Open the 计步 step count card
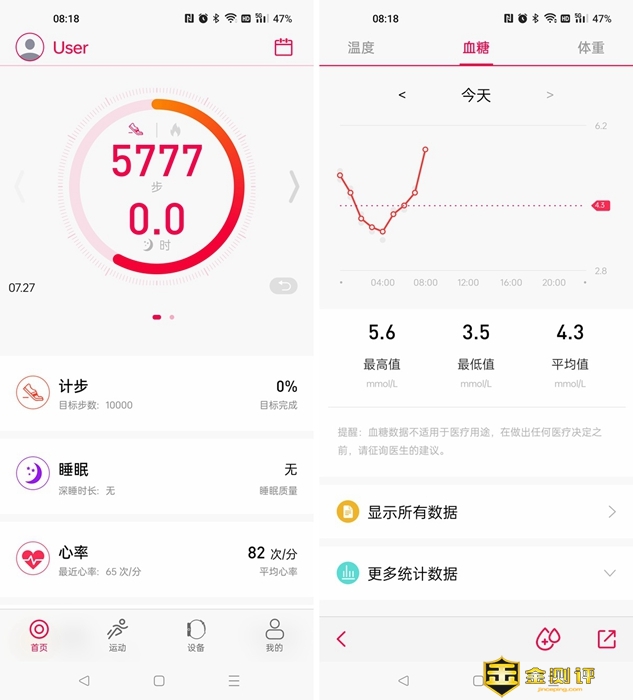 pyautogui.click(x=157, y=393)
